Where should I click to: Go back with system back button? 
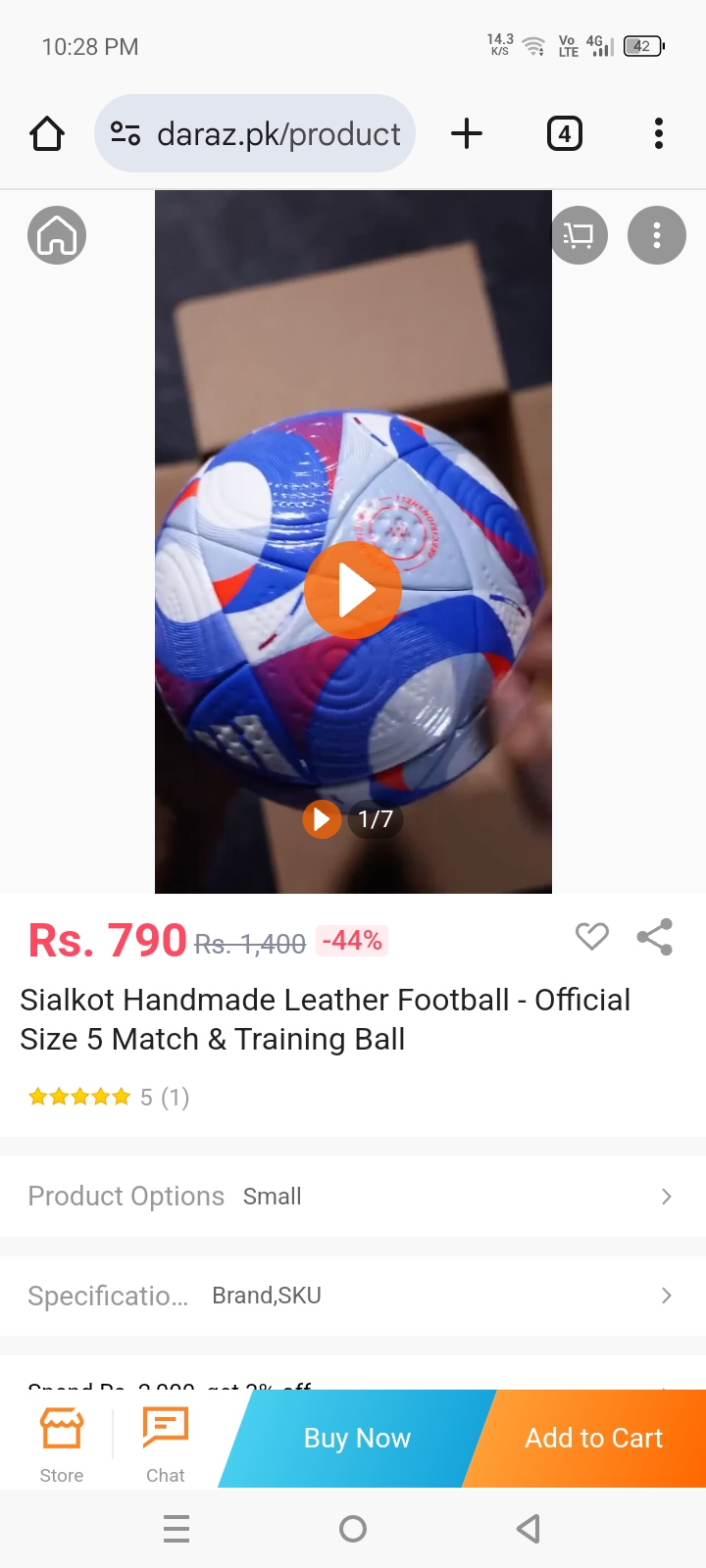coord(529,1528)
